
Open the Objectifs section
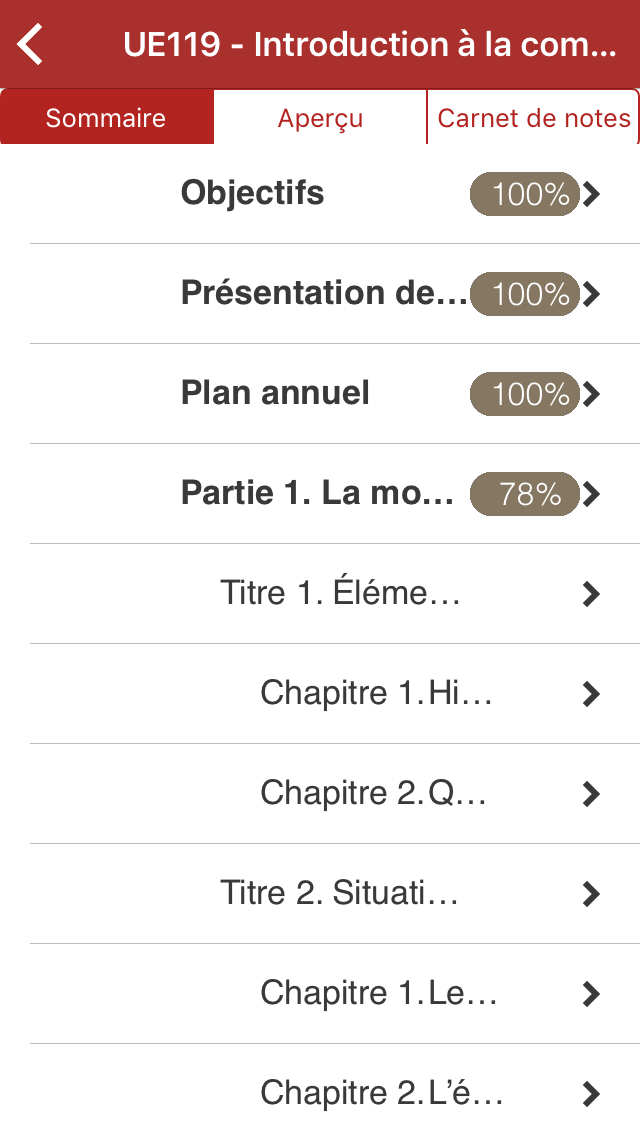(x=335, y=194)
